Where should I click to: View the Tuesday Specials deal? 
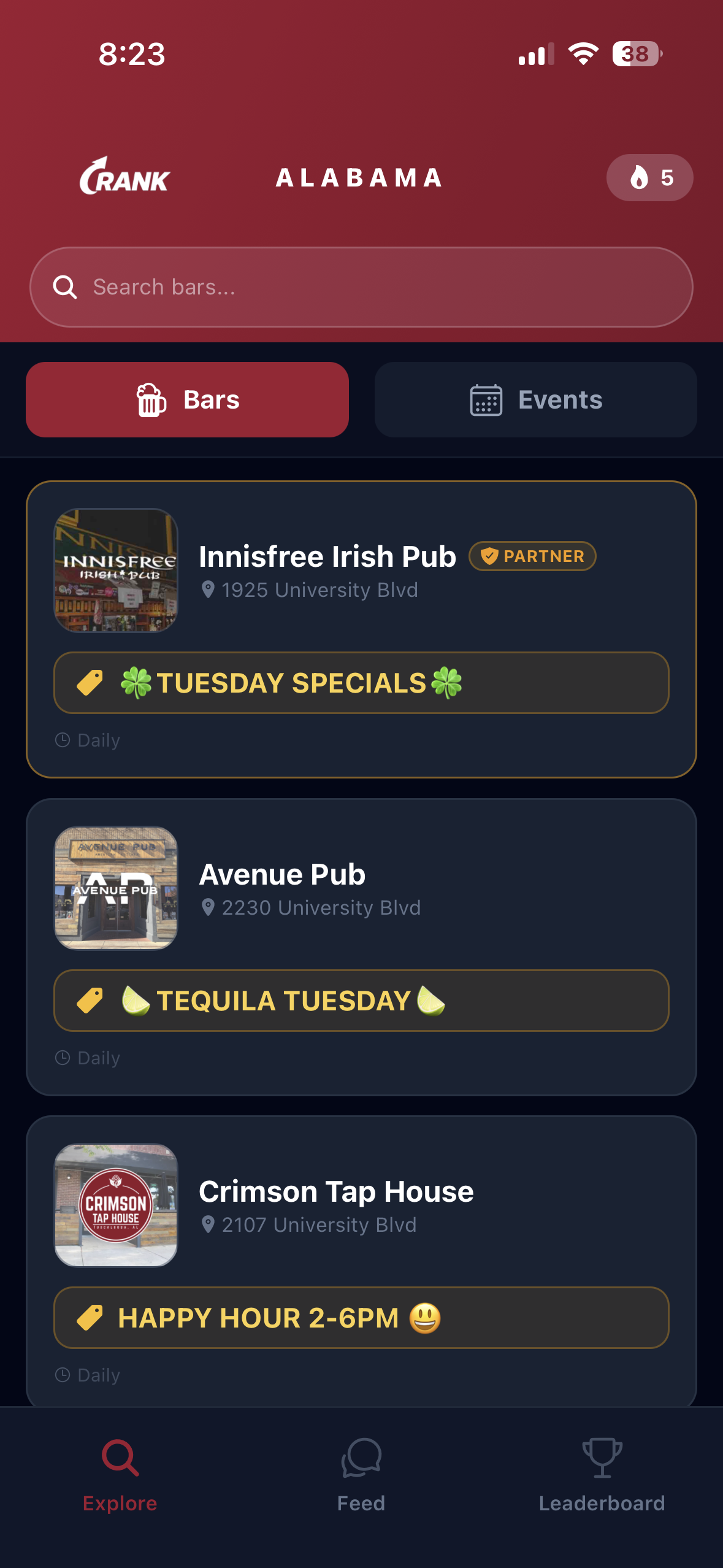(361, 683)
